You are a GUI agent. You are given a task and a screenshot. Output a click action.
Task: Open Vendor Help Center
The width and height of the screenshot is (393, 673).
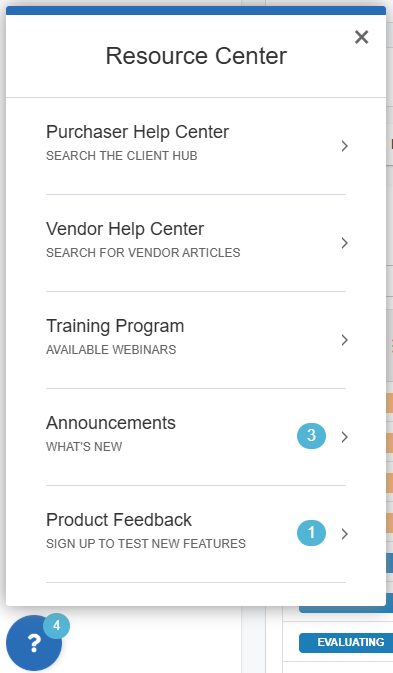tap(196, 243)
